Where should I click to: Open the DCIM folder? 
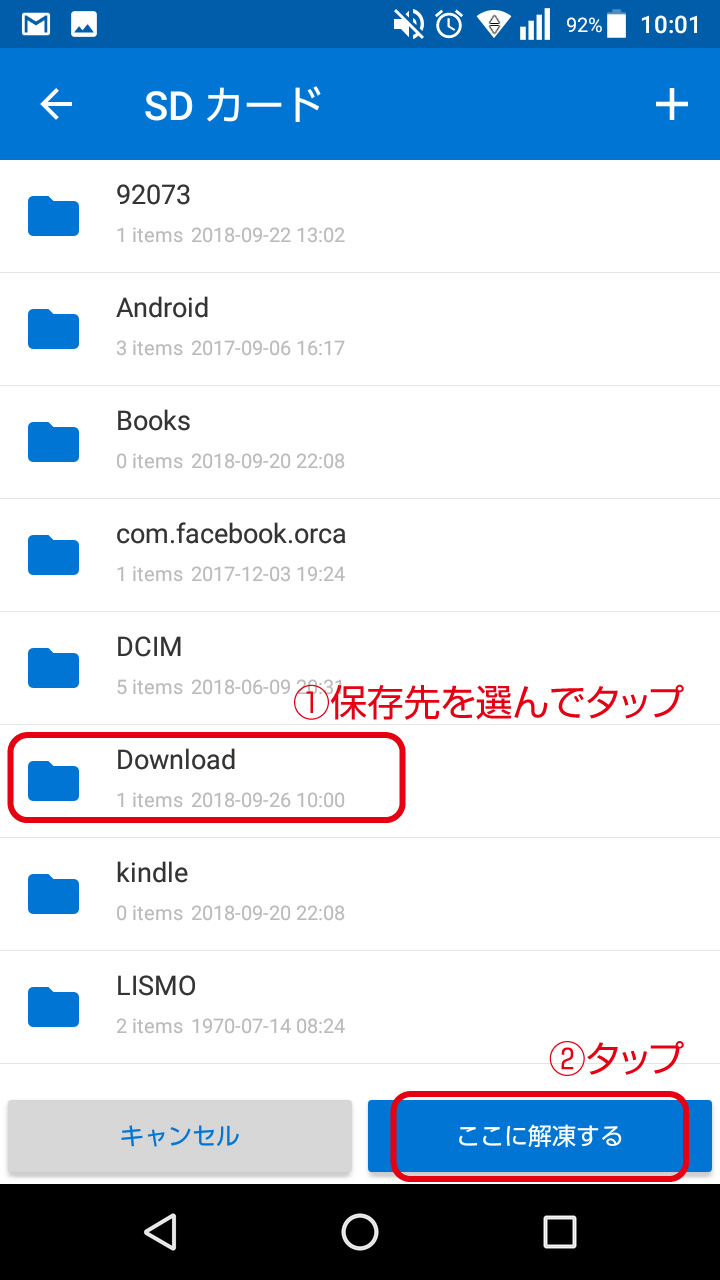point(360,668)
